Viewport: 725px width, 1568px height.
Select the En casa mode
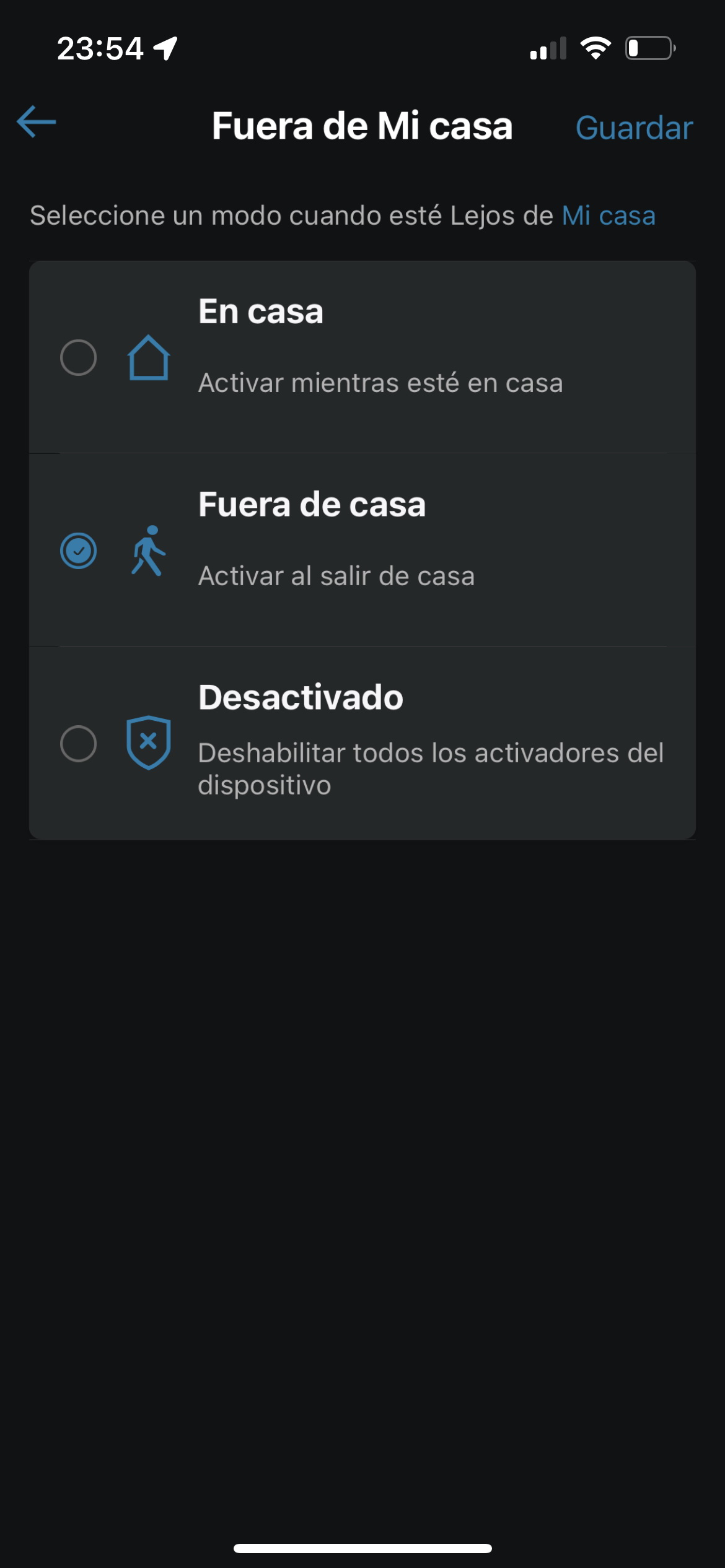362,357
